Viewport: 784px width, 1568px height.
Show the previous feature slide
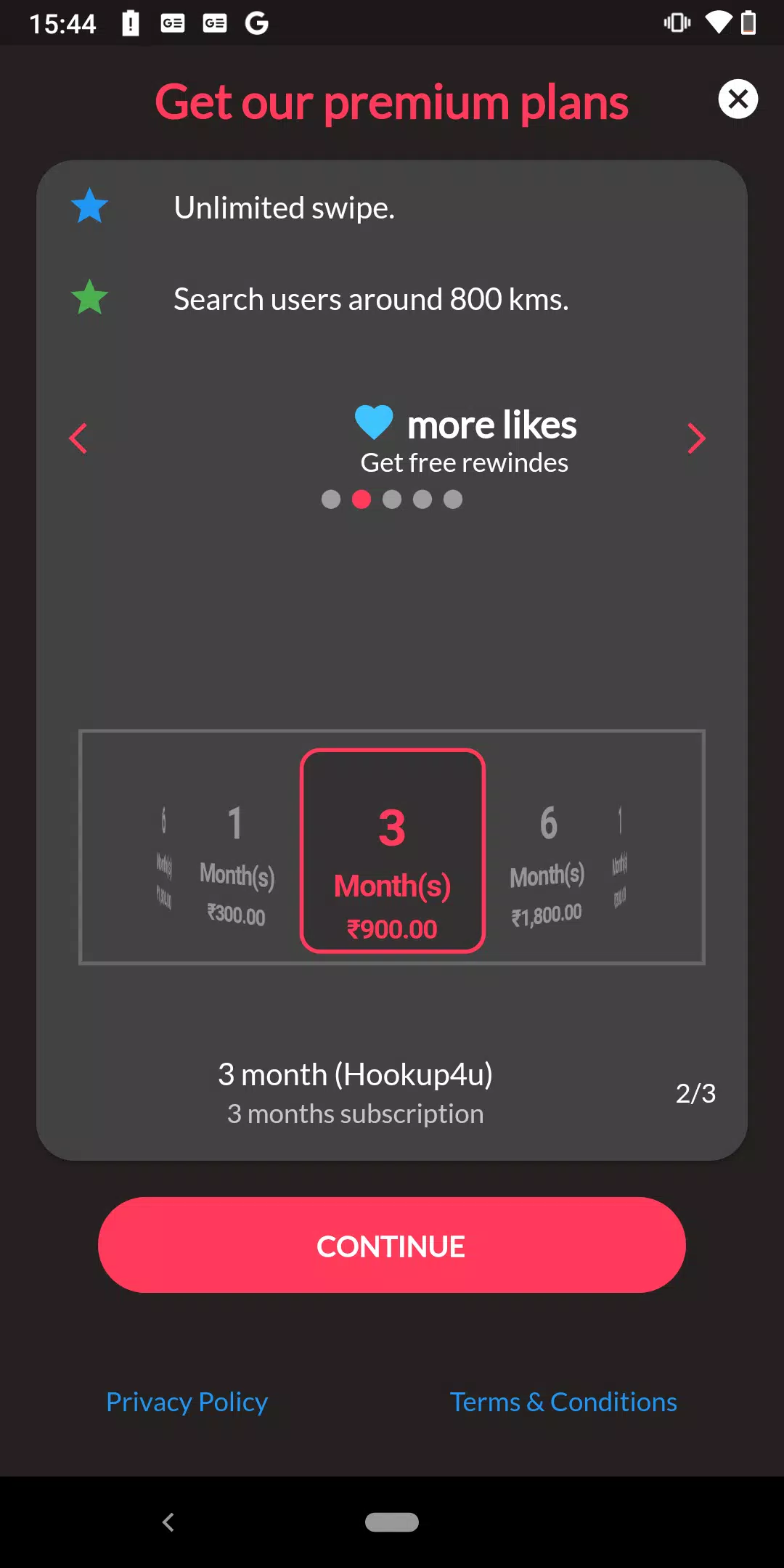(78, 438)
